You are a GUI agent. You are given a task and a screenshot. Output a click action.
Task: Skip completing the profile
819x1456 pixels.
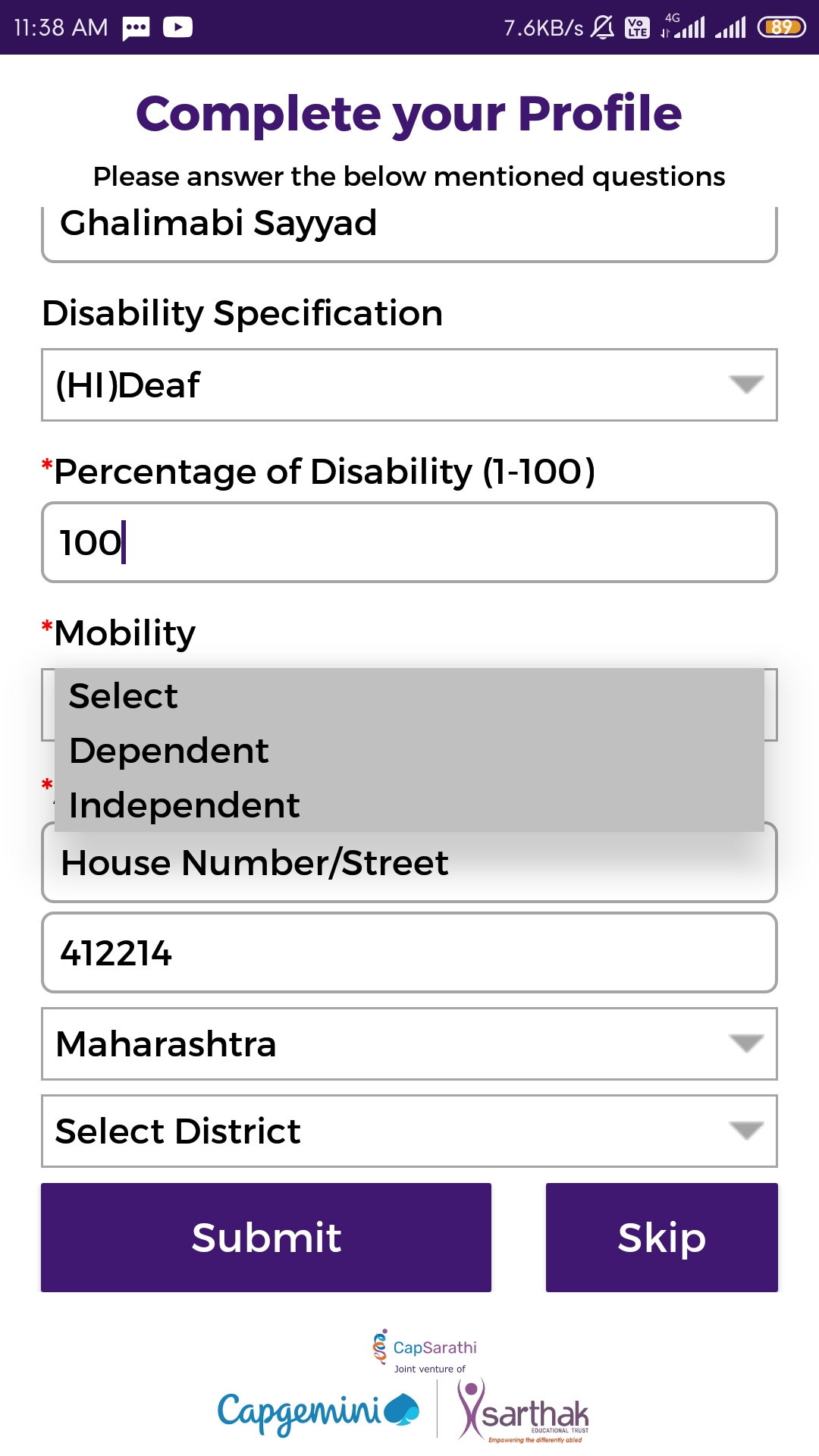tap(662, 1238)
